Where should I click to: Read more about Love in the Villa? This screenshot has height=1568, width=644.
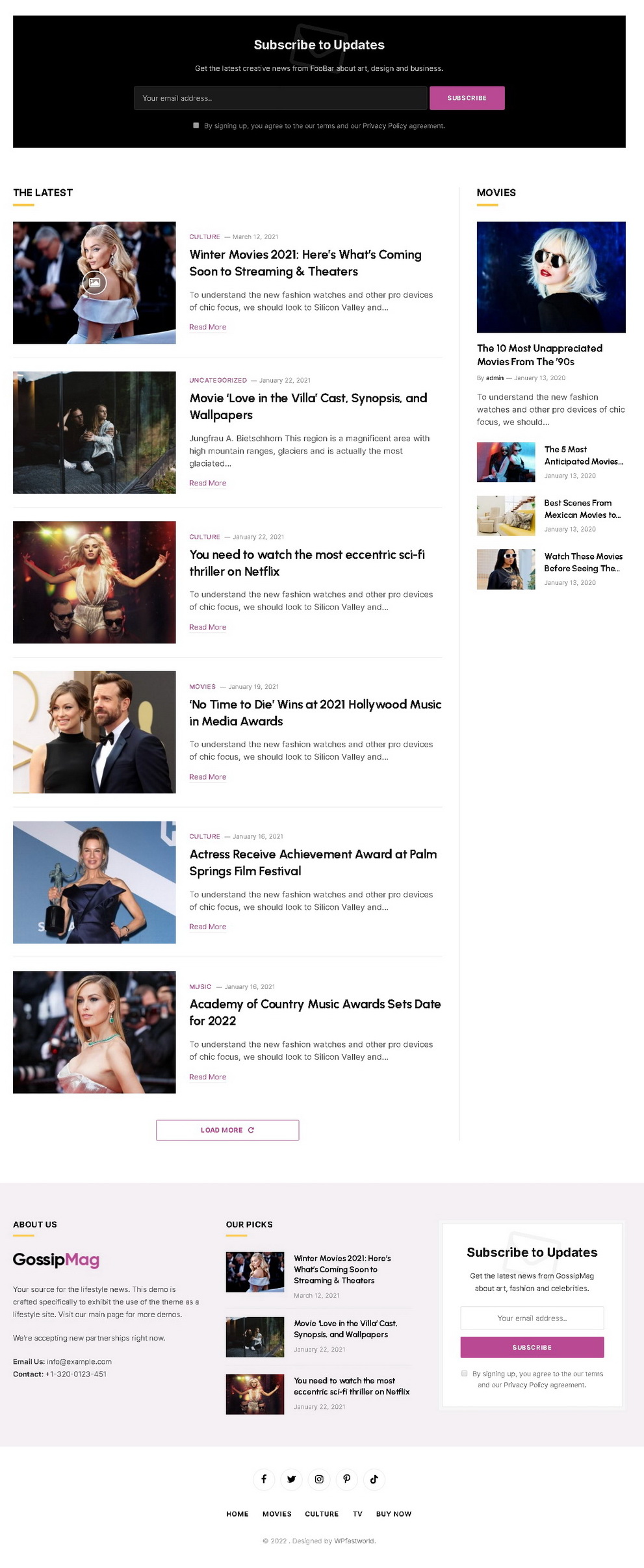[207, 483]
